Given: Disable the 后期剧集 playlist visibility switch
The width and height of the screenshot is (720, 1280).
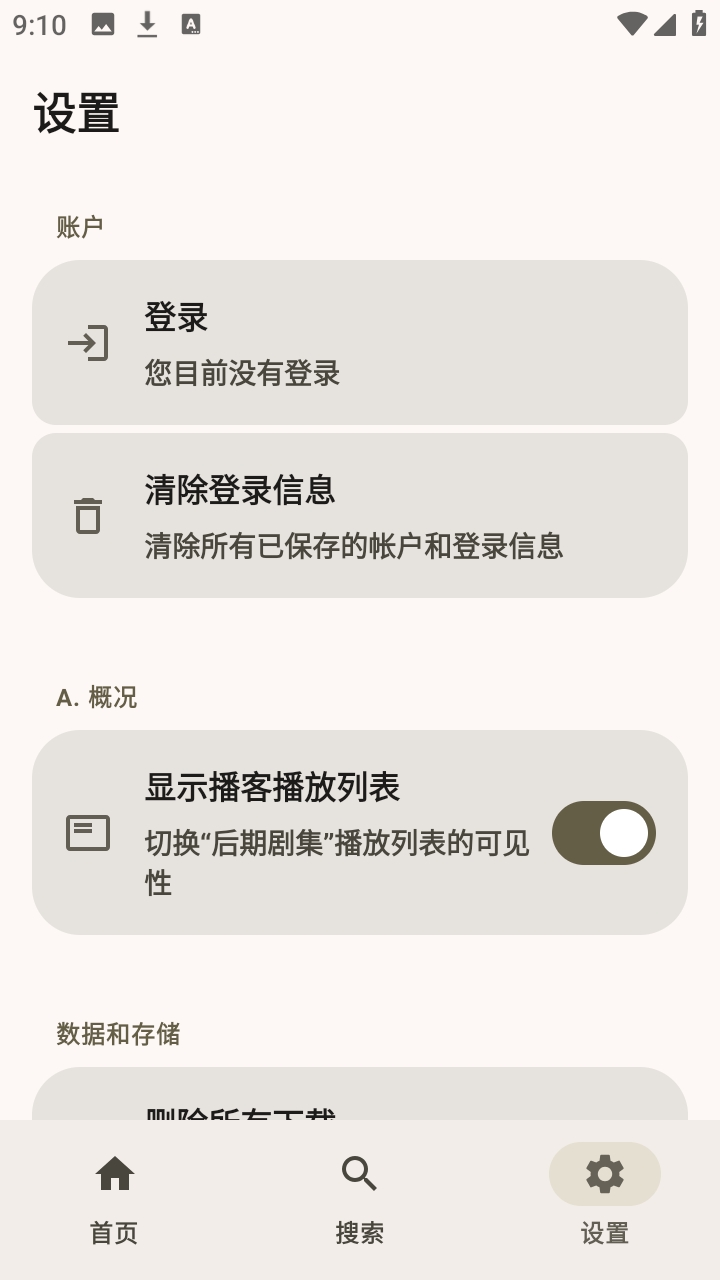Looking at the screenshot, I should tap(604, 832).
